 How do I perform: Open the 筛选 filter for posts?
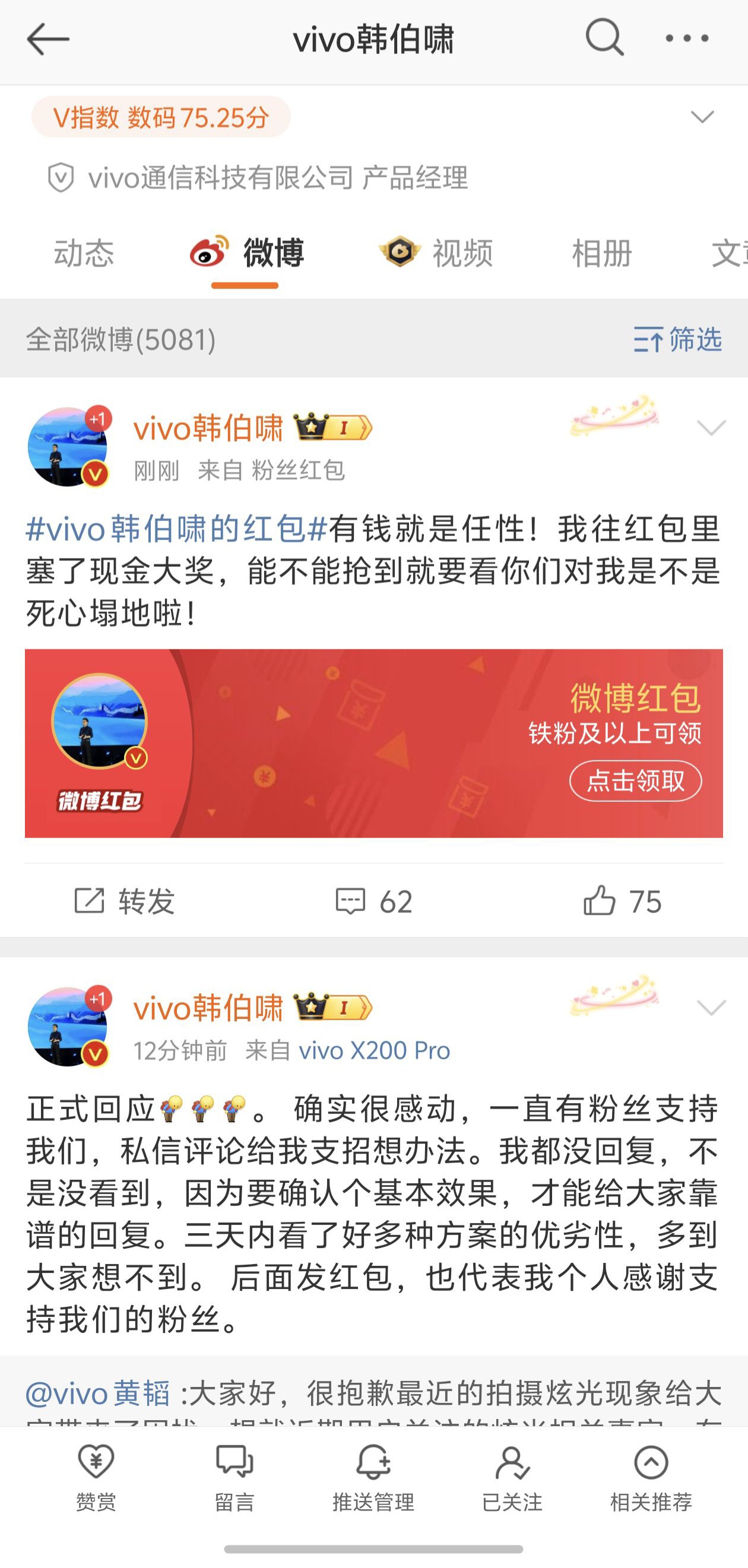[677, 339]
